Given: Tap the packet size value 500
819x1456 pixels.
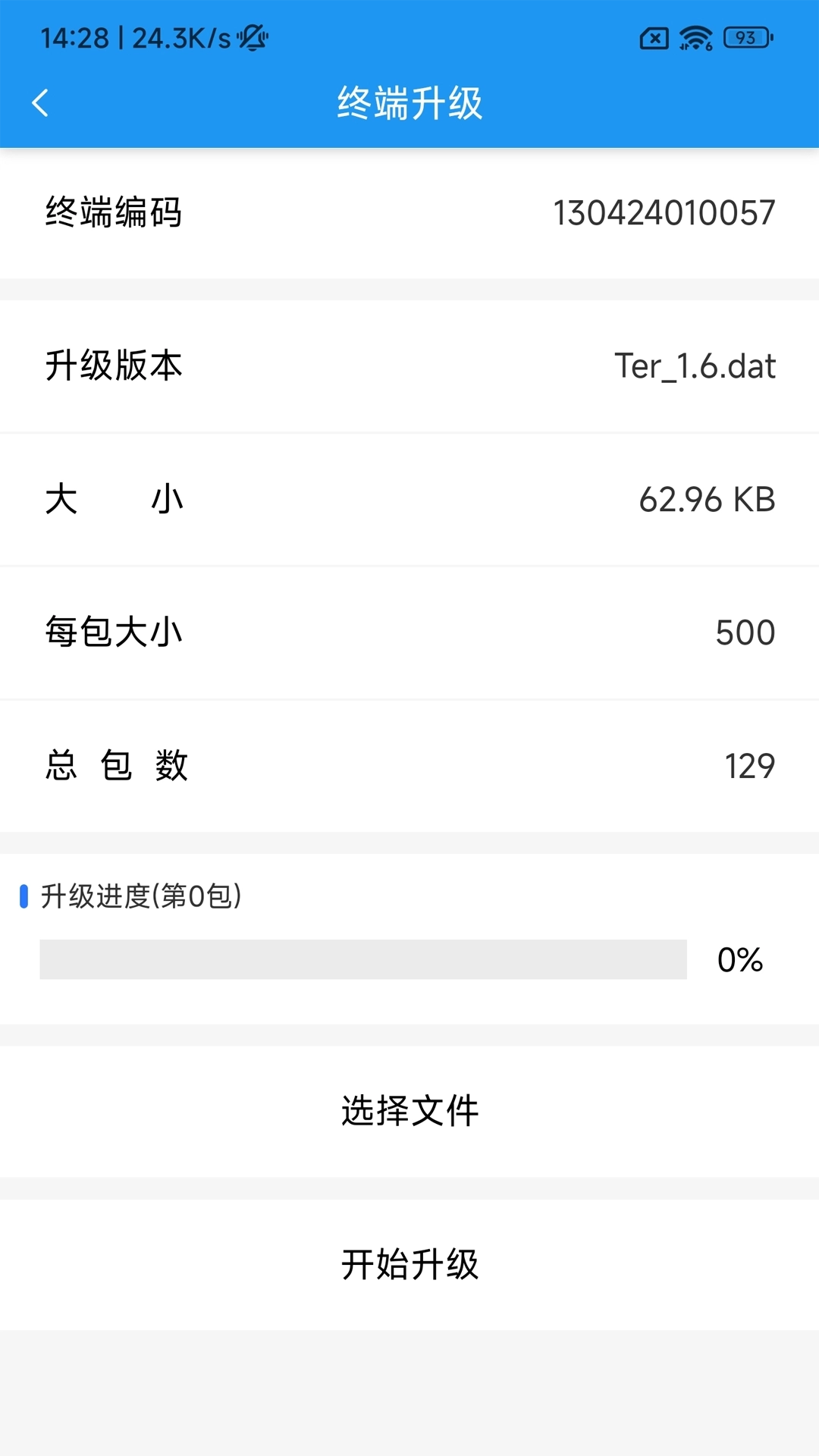Looking at the screenshot, I should (745, 632).
